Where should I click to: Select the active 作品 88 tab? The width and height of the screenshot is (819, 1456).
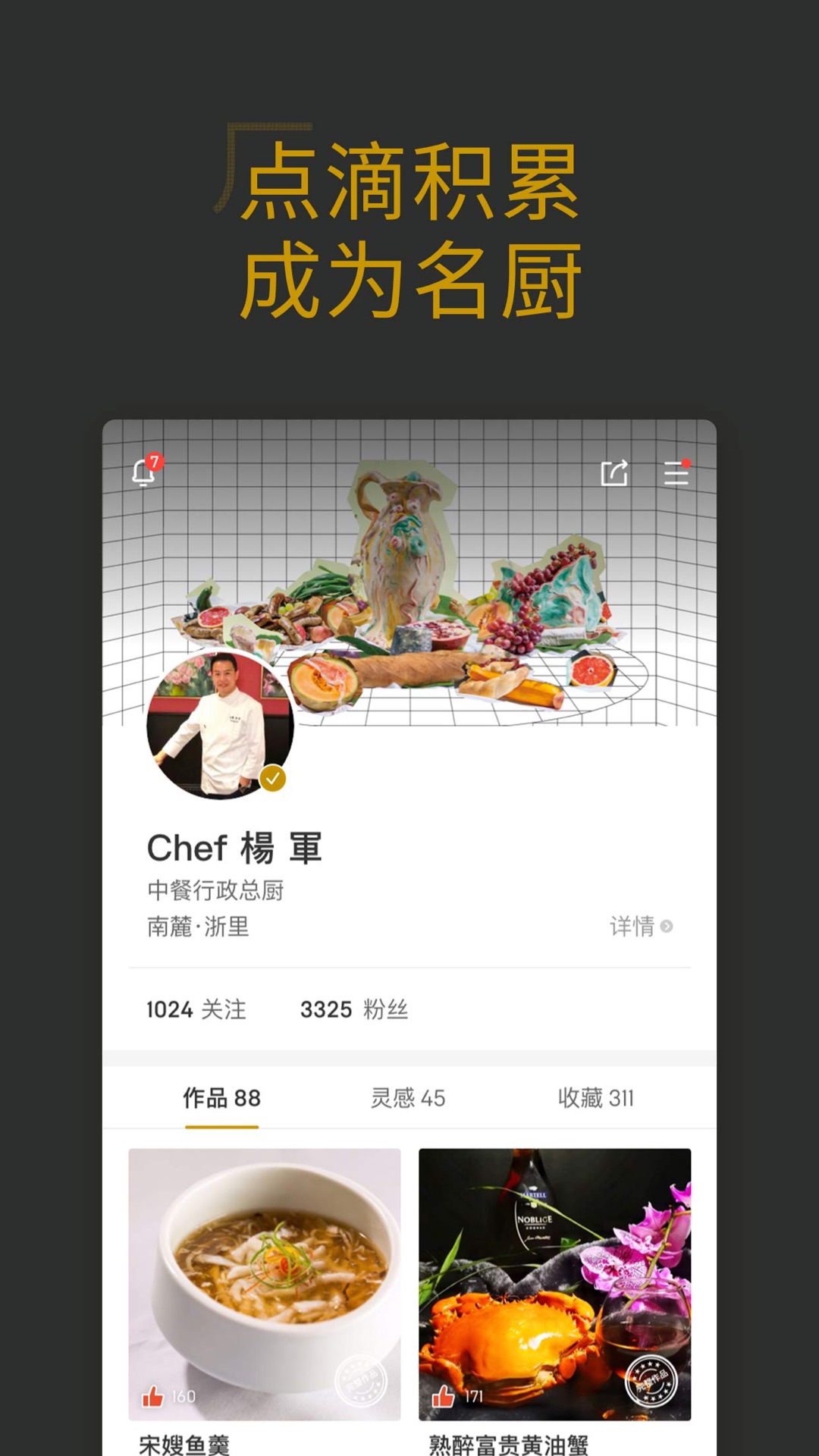pyautogui.click(x=224, y=1097)
